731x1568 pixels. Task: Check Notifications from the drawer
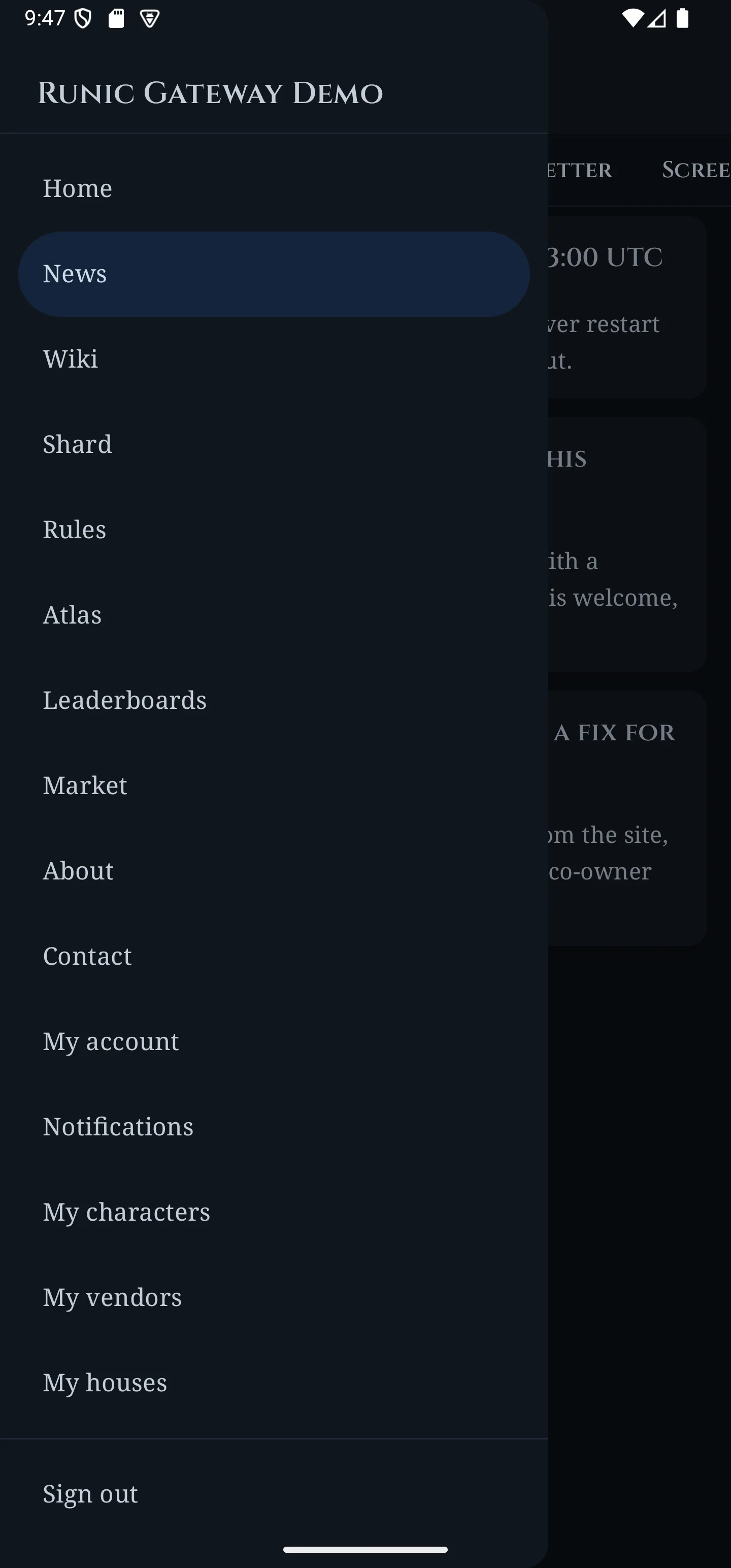click(274, 1127)
